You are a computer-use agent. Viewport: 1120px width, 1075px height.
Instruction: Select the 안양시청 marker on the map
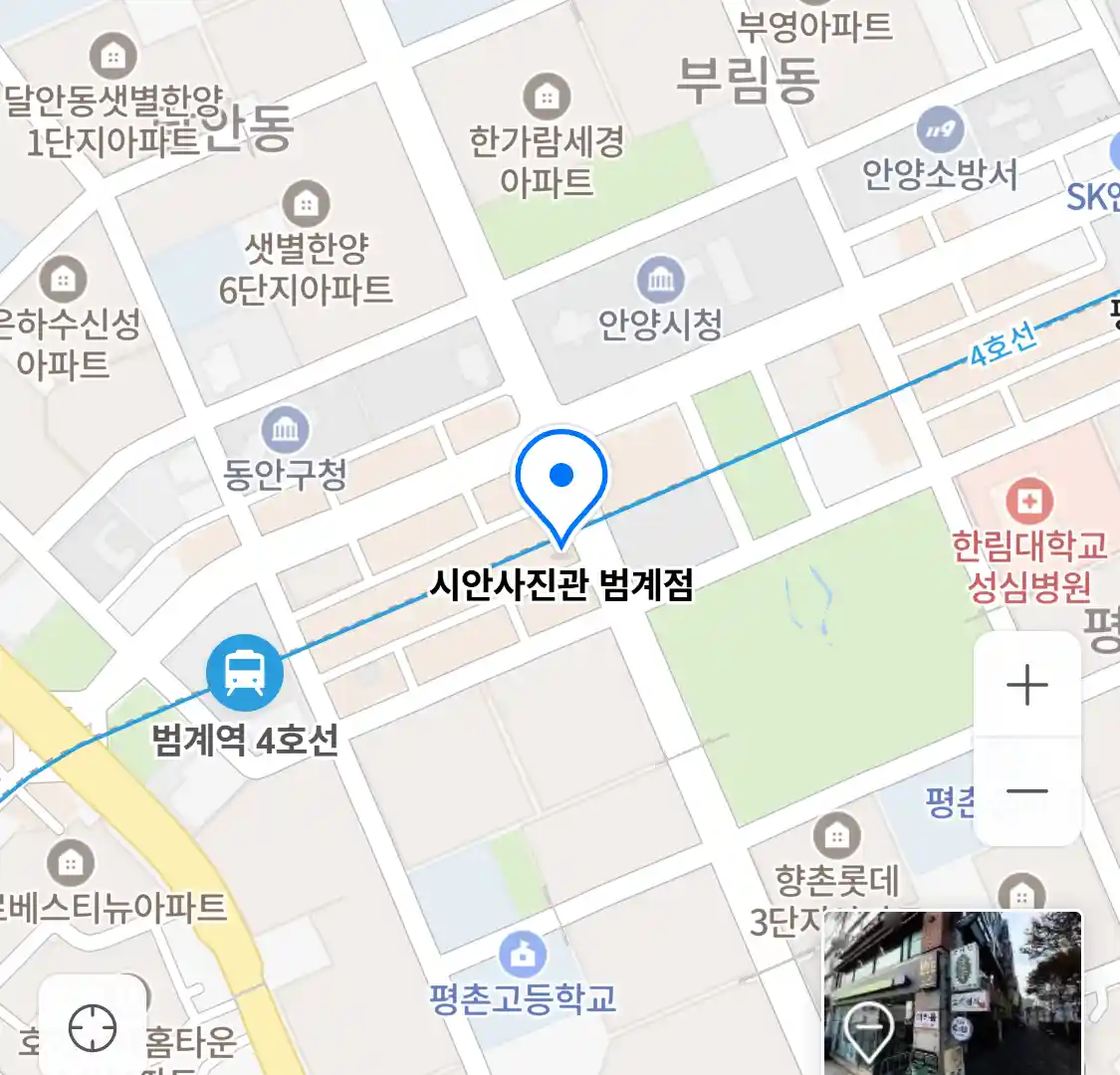coord(660,280)
